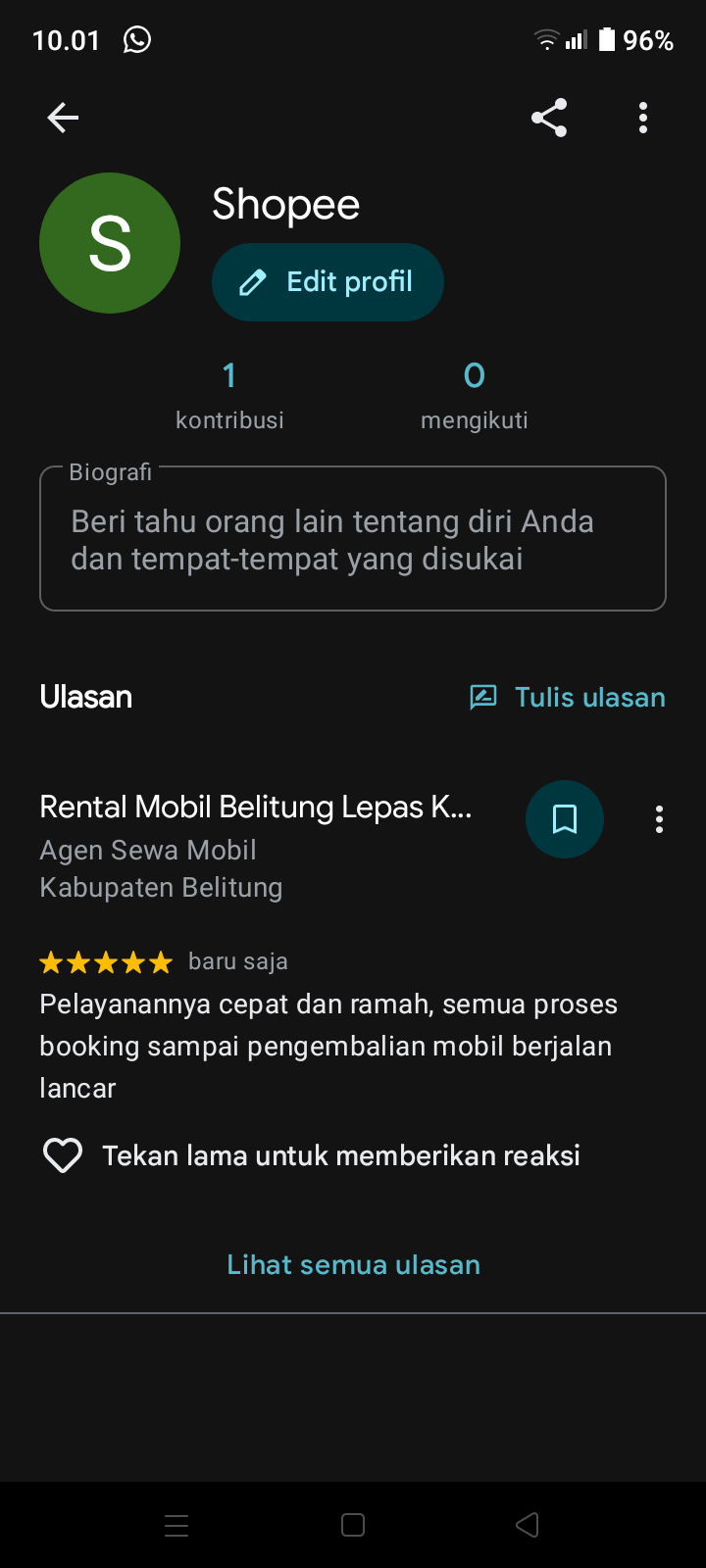The height and width of the screenshot is (1568, 706).
Task: Tap the Edit profil button
Action: point(328,282)
